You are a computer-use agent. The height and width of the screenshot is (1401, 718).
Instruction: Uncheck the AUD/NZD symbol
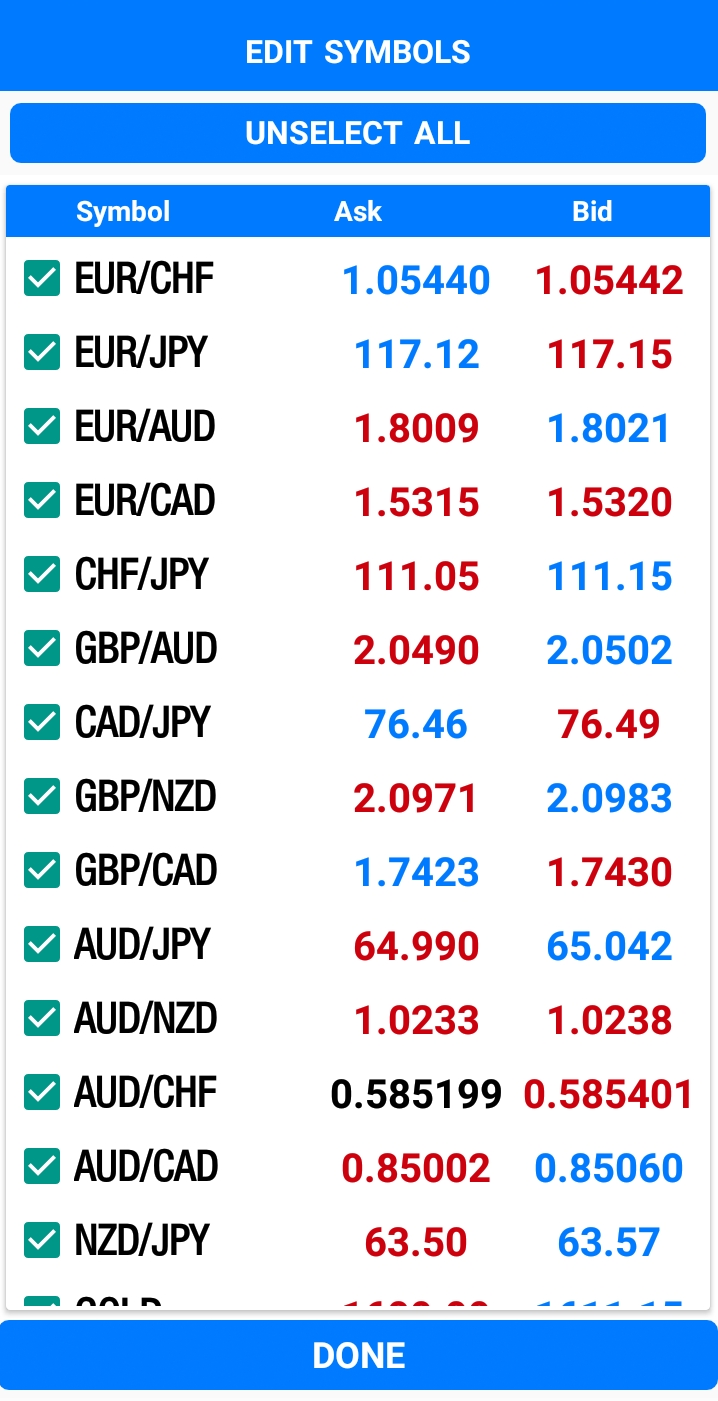(x=42, y=1019)
